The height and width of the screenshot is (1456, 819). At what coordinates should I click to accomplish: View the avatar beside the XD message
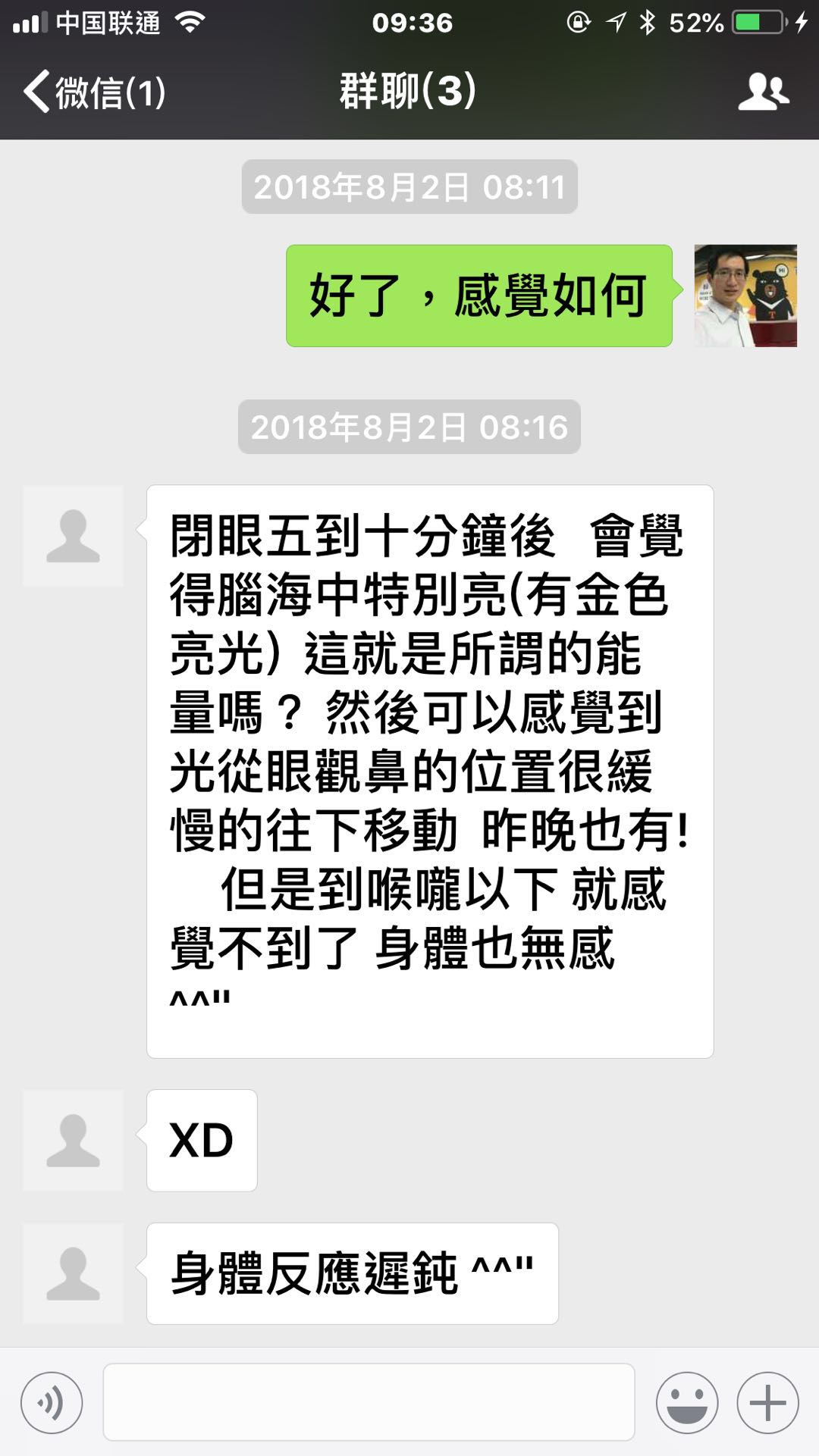73,1140
